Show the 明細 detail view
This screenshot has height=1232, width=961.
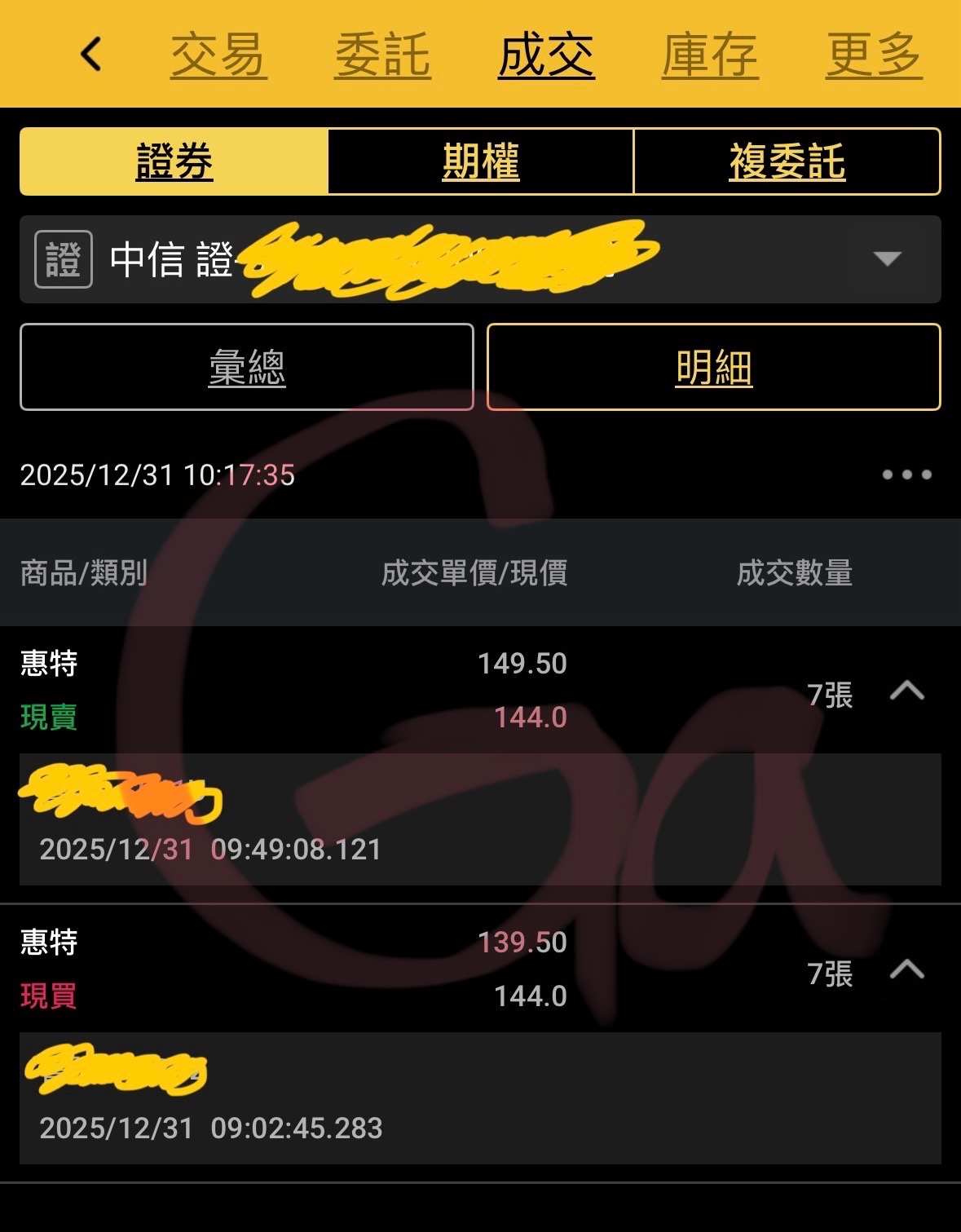[x=714, y=367]
